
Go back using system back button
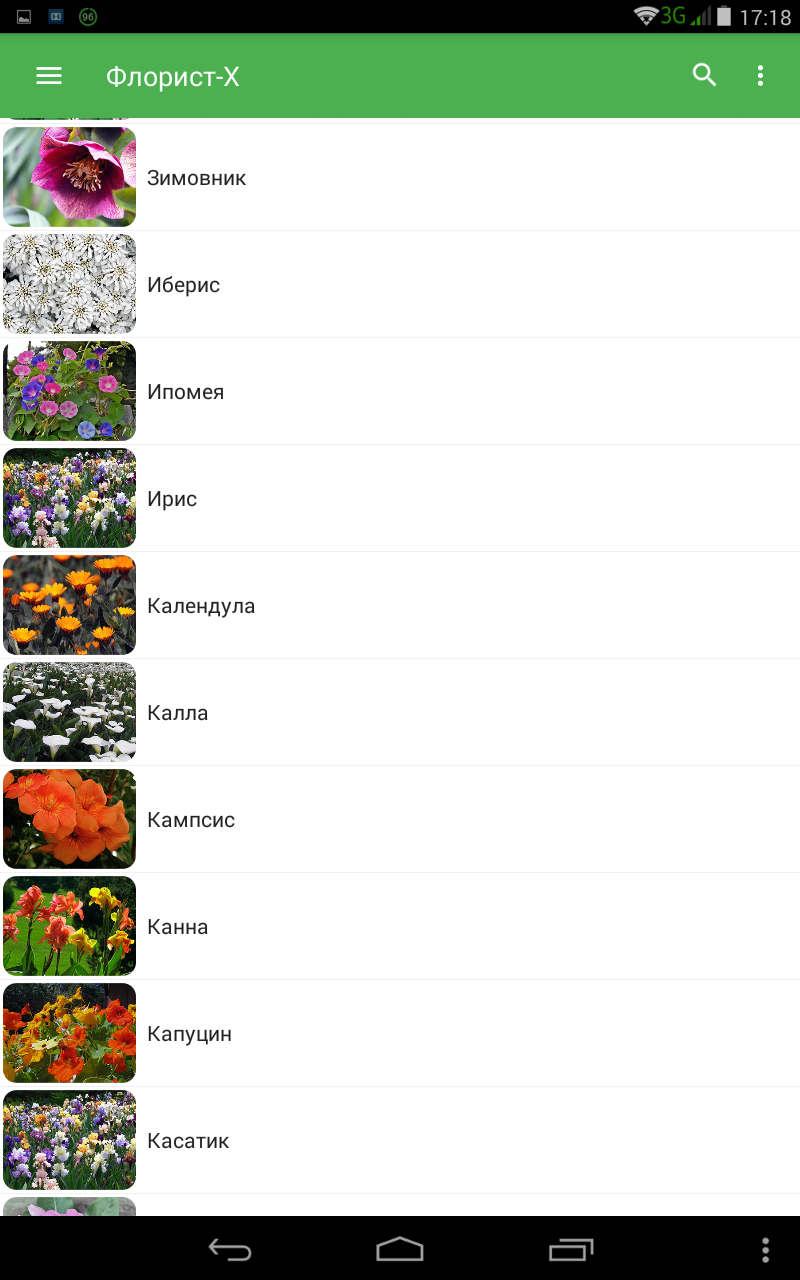[229, 1249]
